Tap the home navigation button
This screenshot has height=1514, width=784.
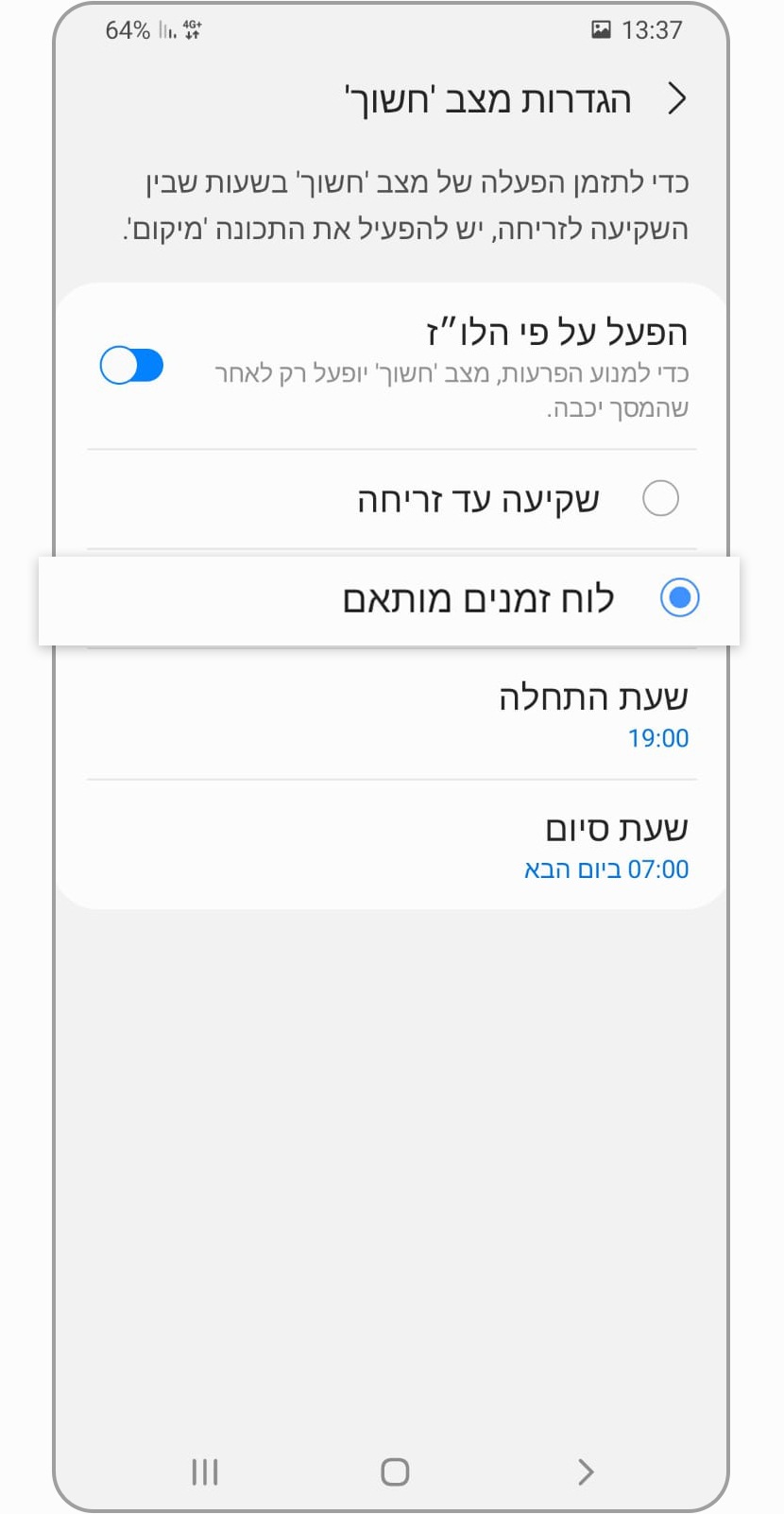[x=395, y=1471]
